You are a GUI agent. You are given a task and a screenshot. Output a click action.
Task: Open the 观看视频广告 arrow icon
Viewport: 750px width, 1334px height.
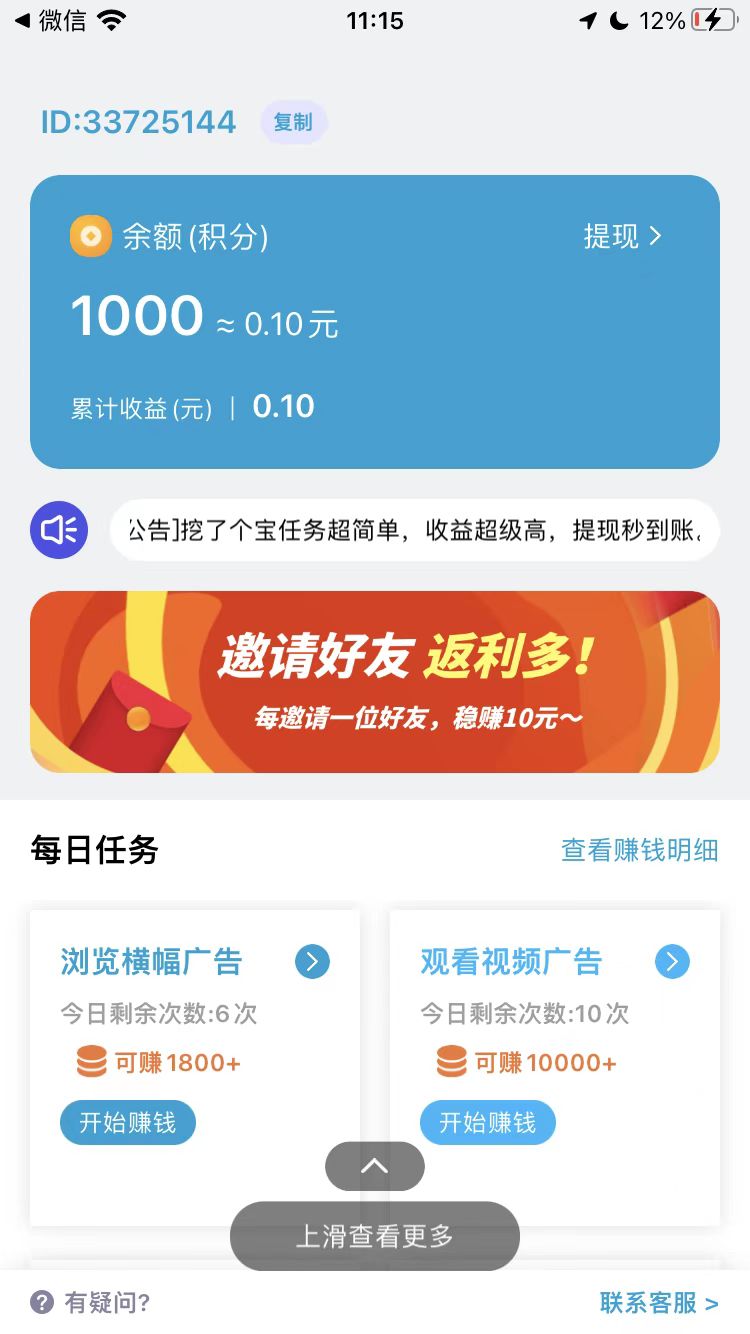(x=673, y=961)
